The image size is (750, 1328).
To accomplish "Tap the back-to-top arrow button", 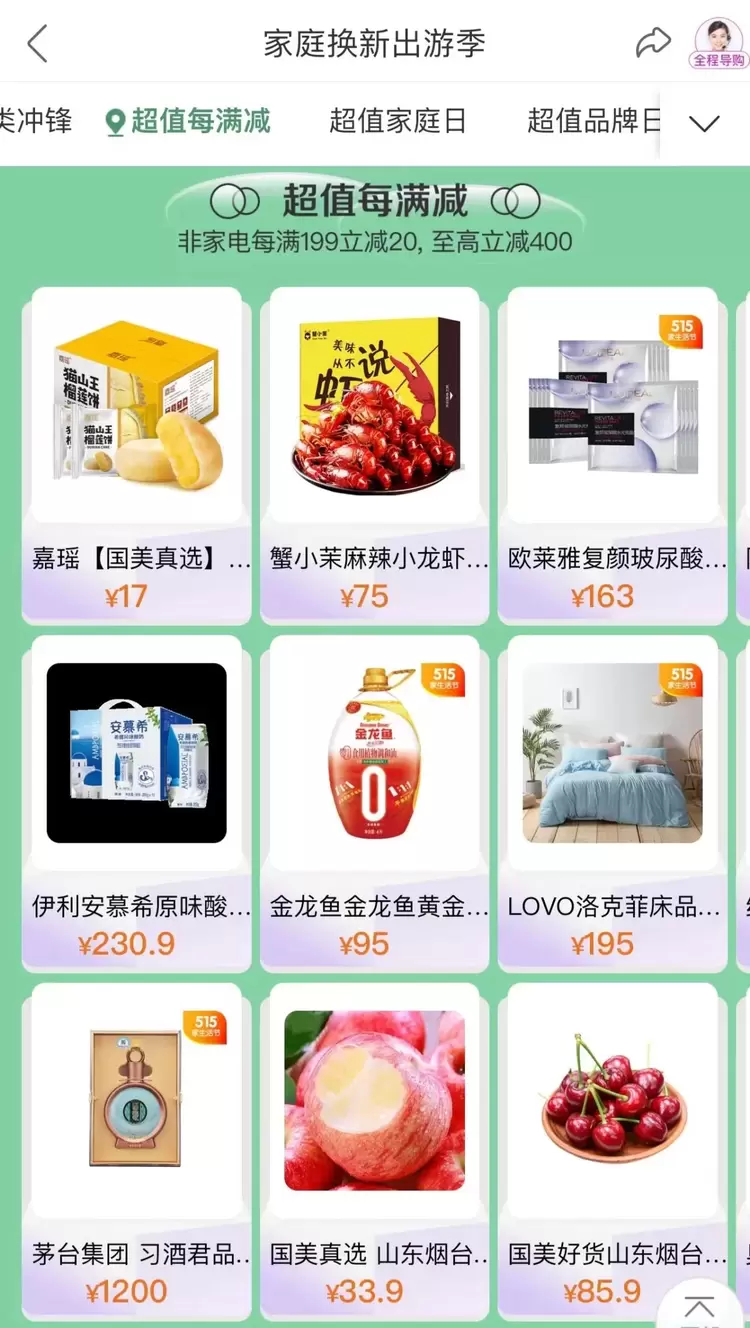I will pos(699,1306).
